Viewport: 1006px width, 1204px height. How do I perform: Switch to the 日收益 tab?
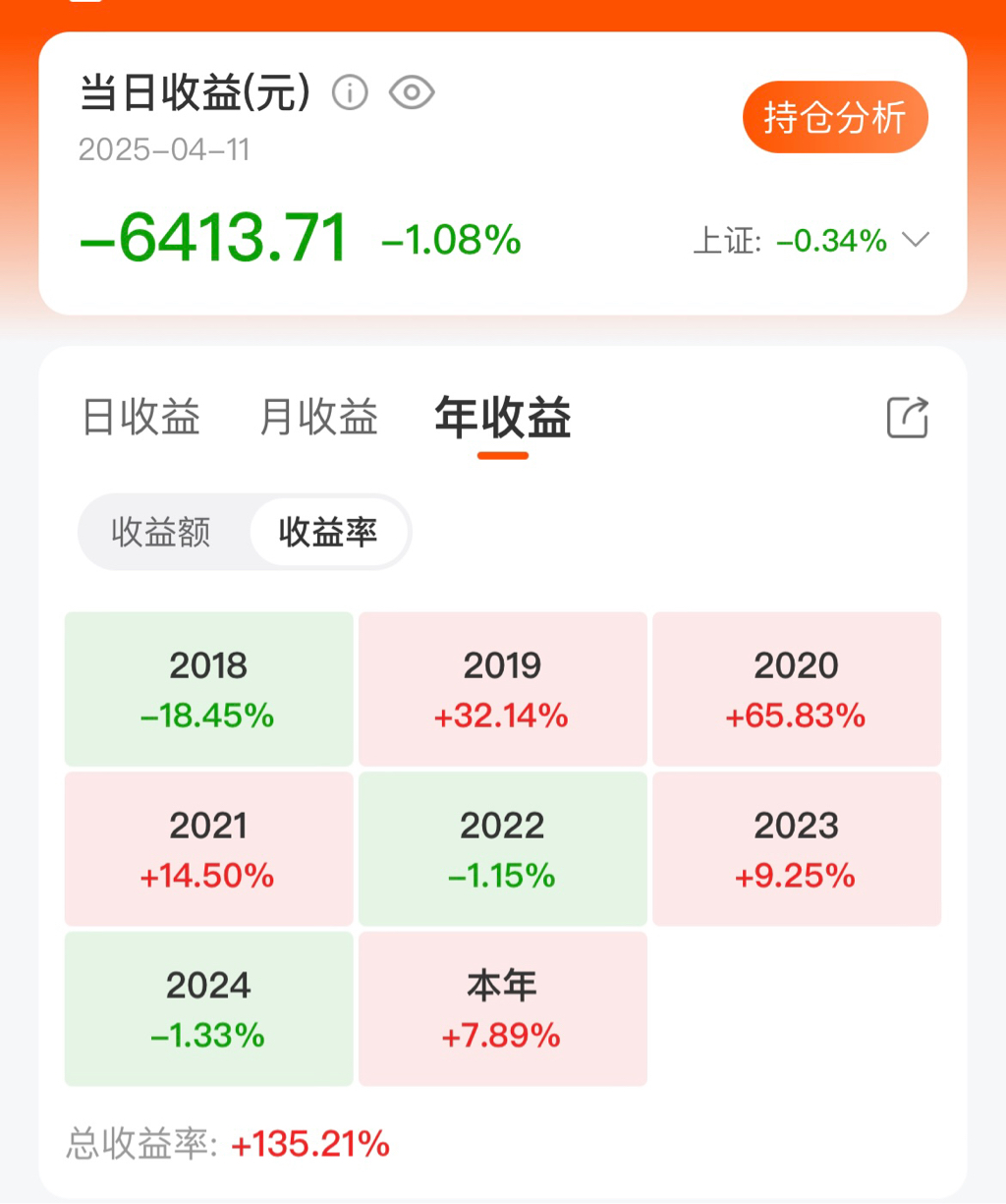click(141, 418)
